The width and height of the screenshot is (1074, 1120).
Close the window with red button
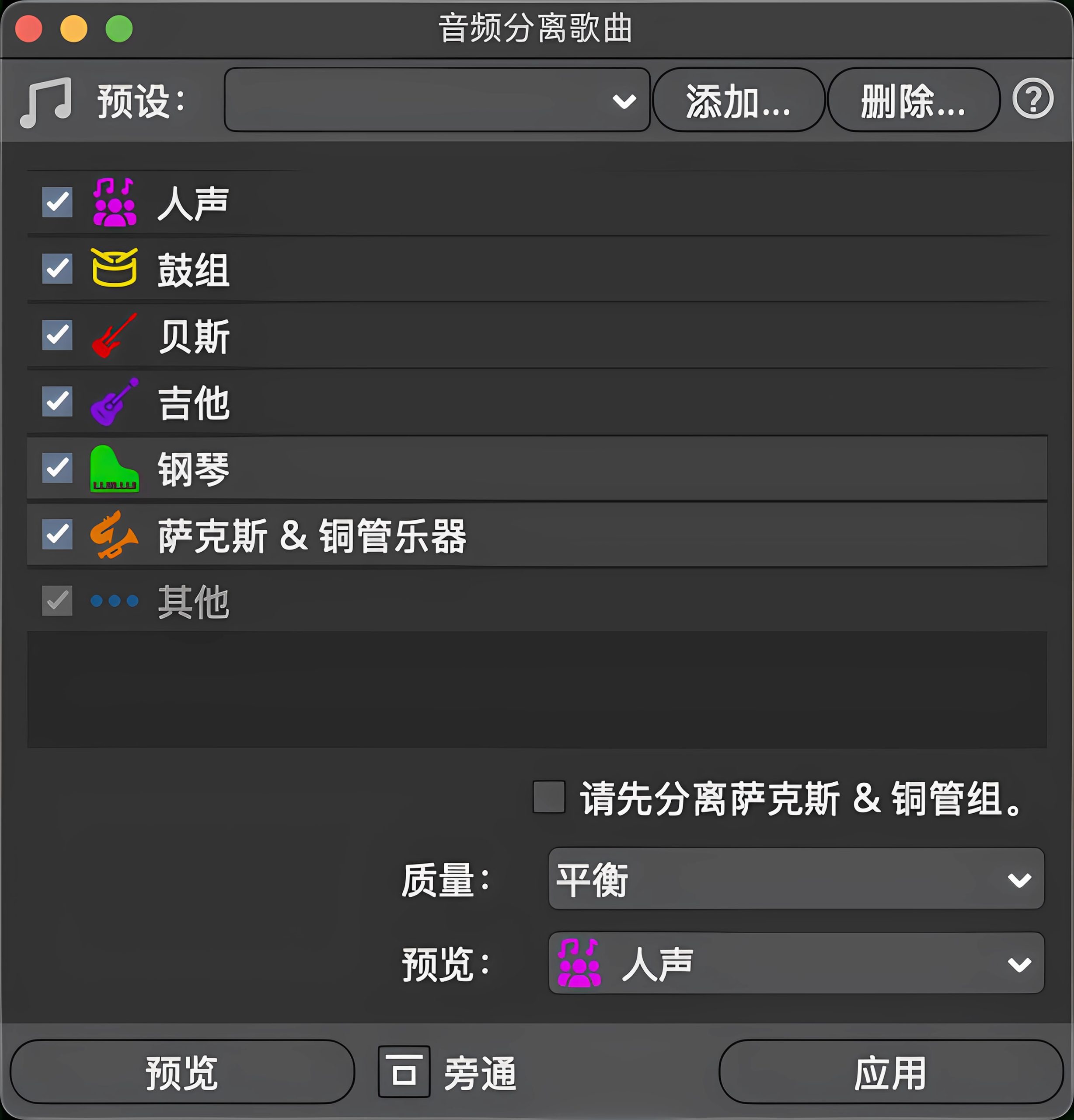click(x=28, y=28)
